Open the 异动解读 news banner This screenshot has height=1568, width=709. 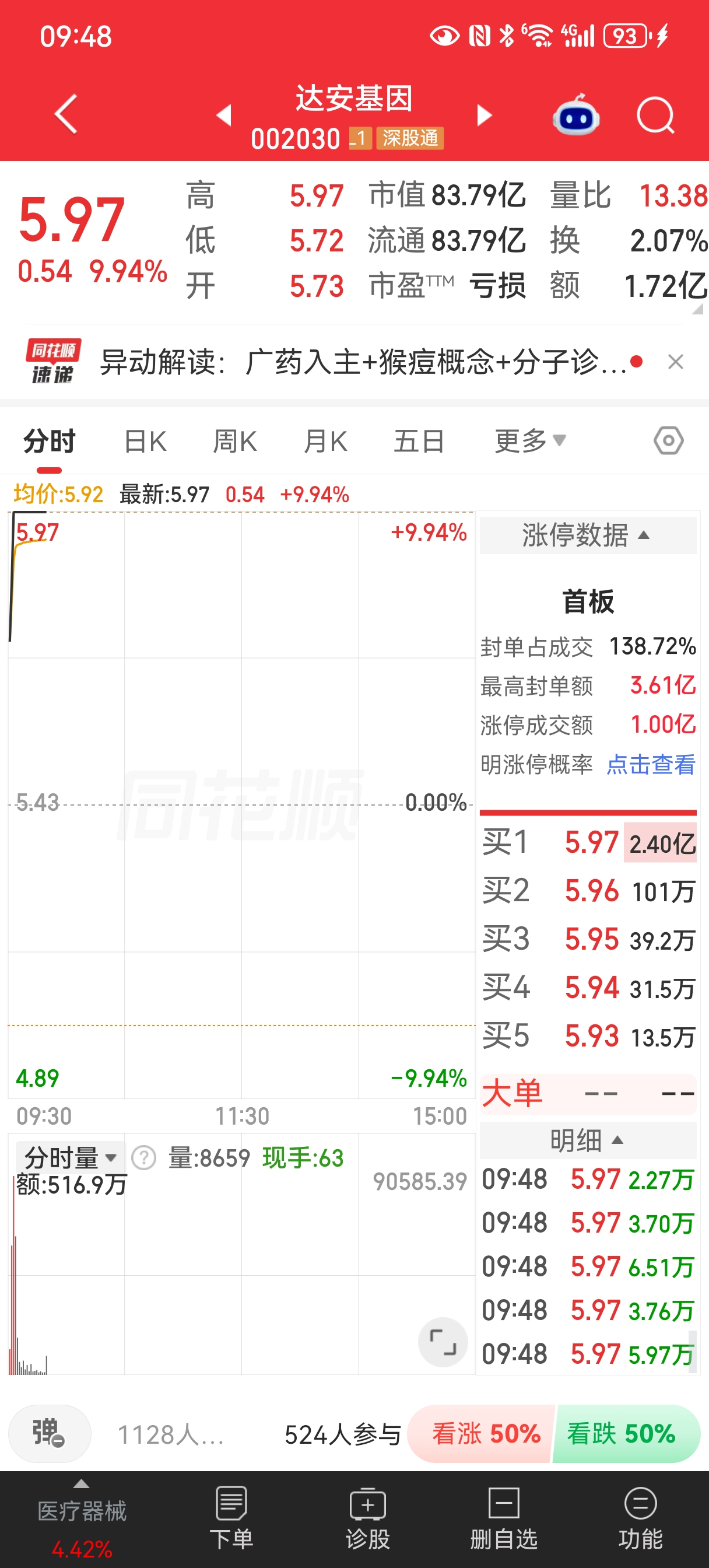(363, 363)
